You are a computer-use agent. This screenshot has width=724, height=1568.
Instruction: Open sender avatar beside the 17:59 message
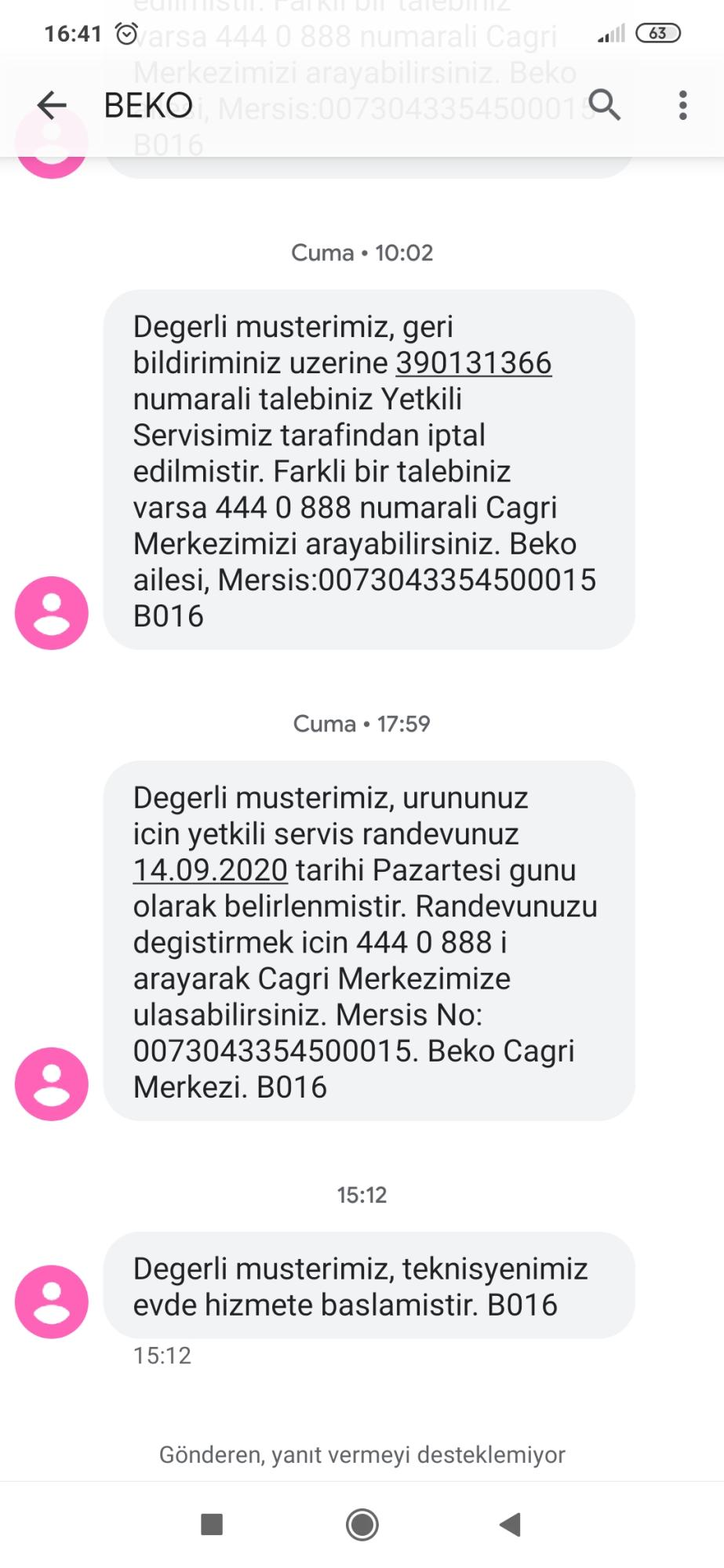click(52, 1084)
